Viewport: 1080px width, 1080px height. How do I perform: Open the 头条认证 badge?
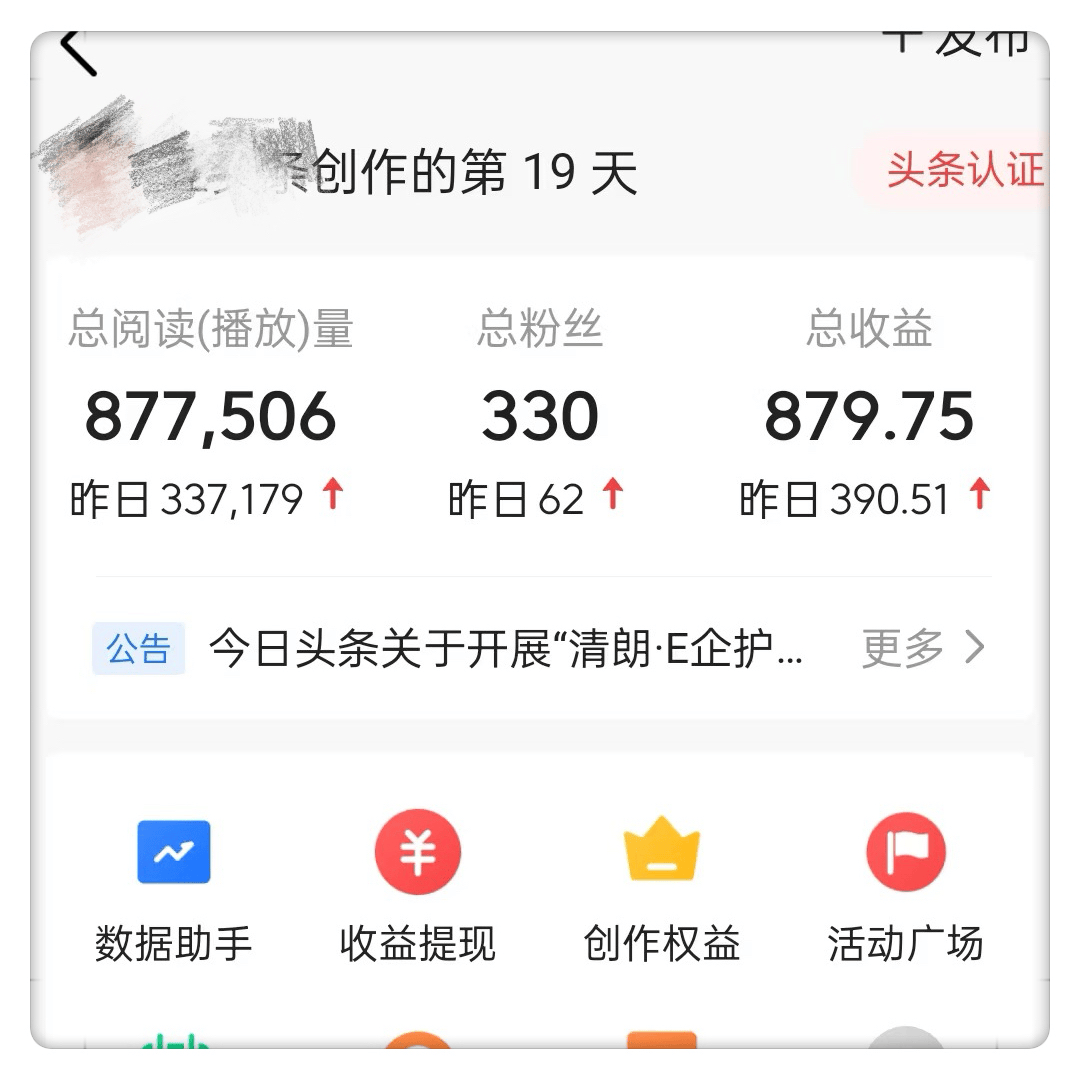962,170
